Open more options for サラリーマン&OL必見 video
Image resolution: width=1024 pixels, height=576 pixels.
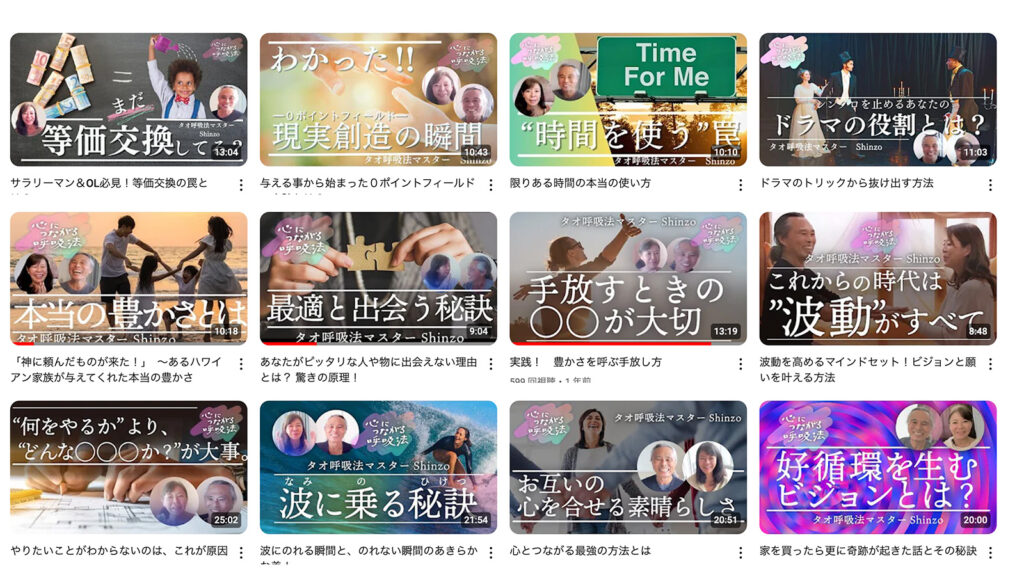241,185
